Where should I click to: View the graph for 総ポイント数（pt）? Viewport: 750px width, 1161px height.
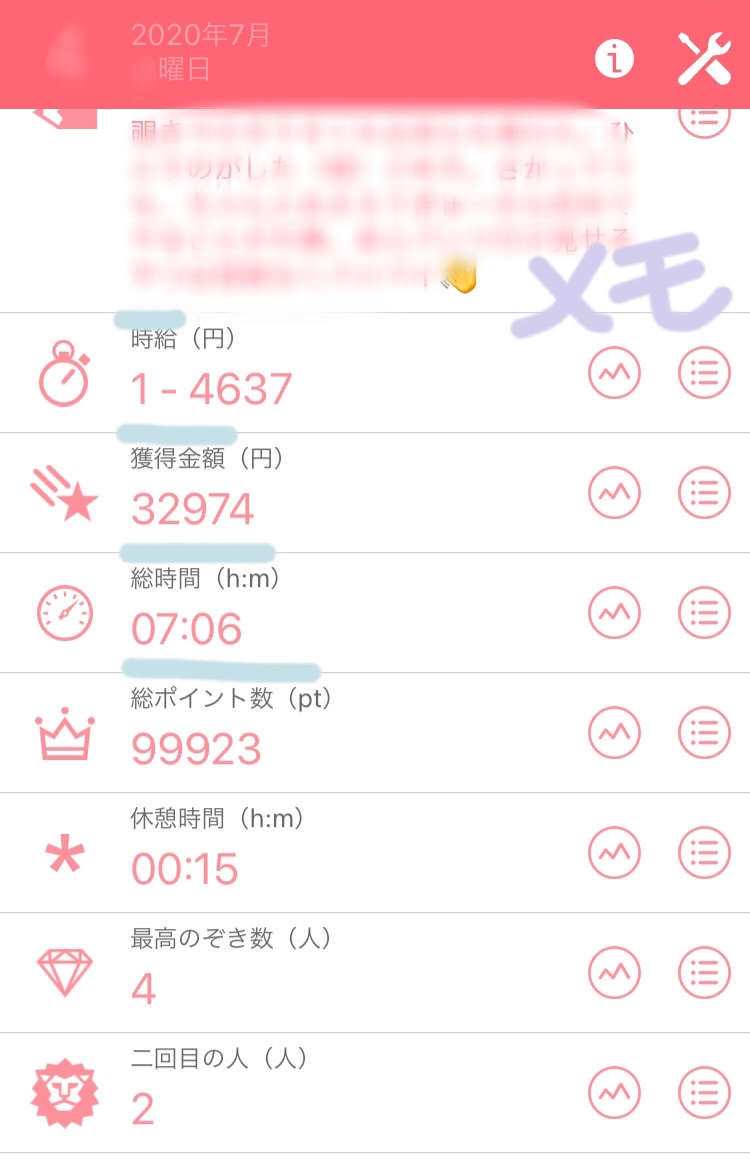[614, 733]
